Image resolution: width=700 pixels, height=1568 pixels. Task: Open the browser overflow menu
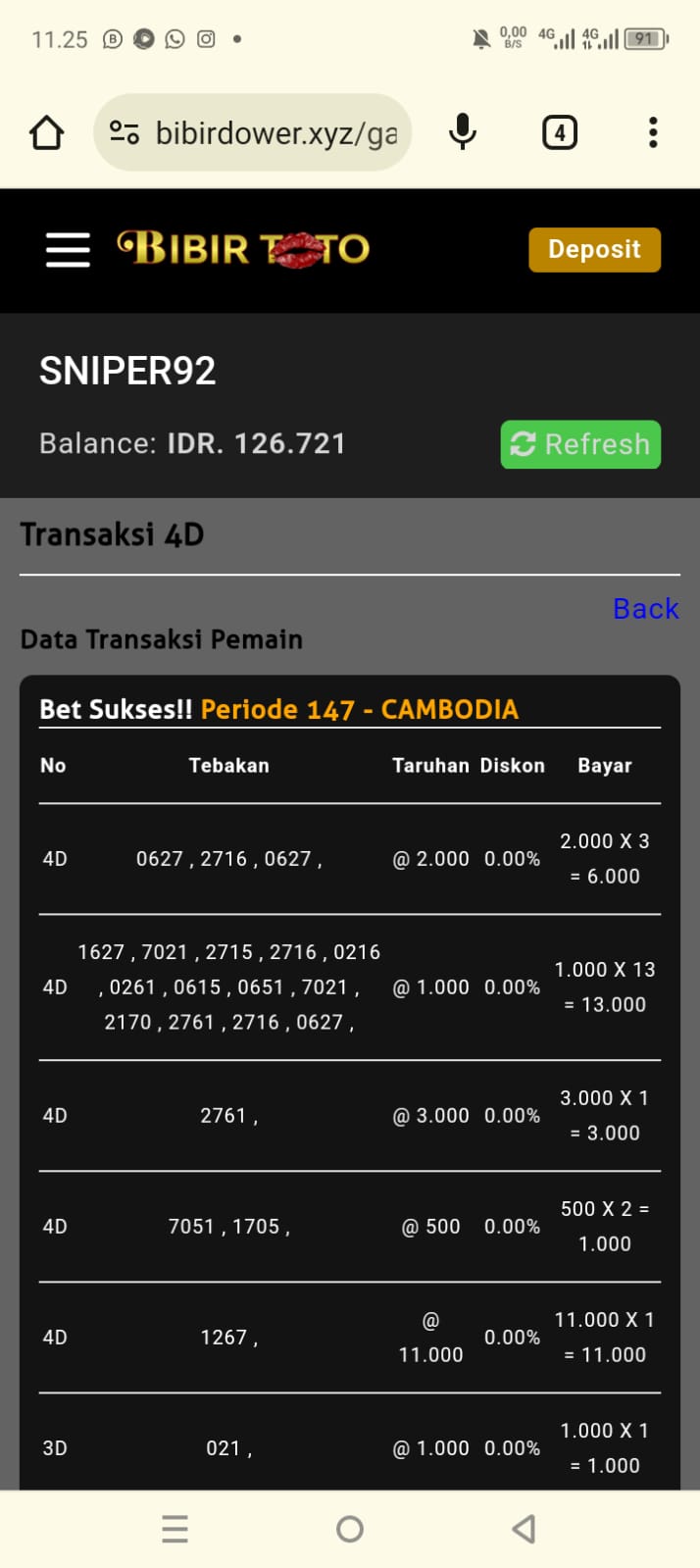pos(653,133)
